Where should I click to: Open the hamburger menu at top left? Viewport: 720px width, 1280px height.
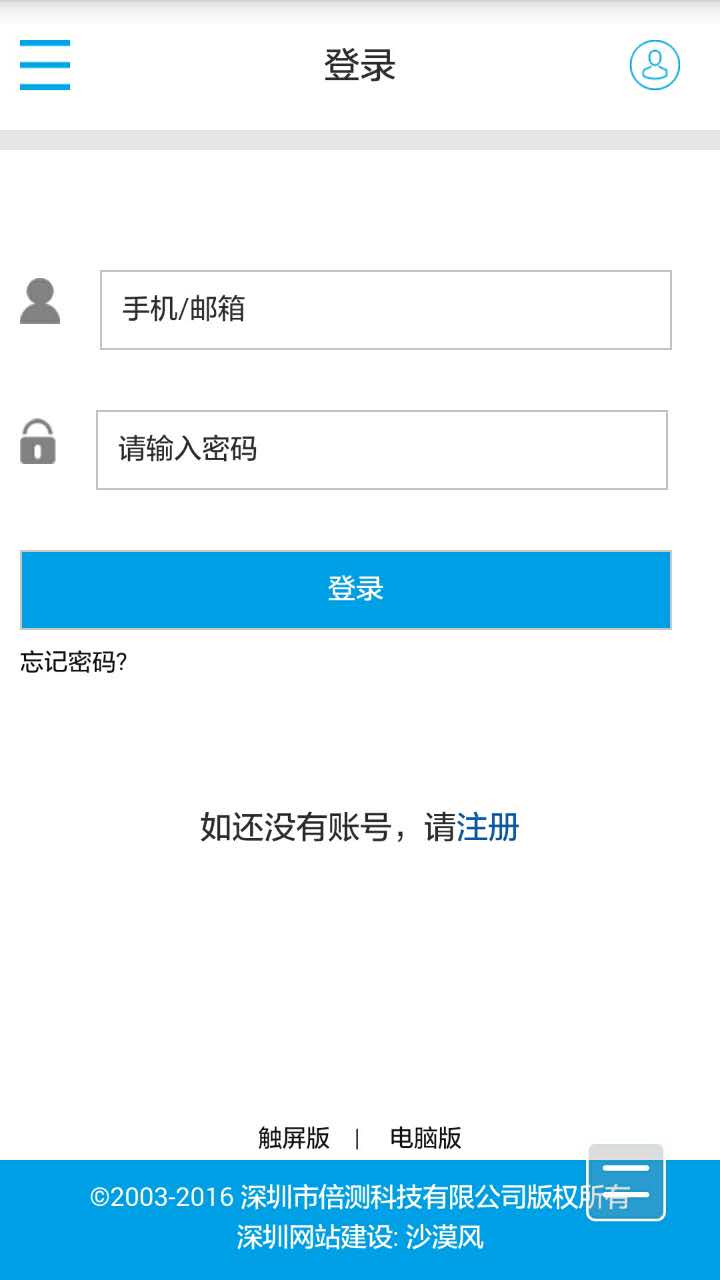pos(45,65)
